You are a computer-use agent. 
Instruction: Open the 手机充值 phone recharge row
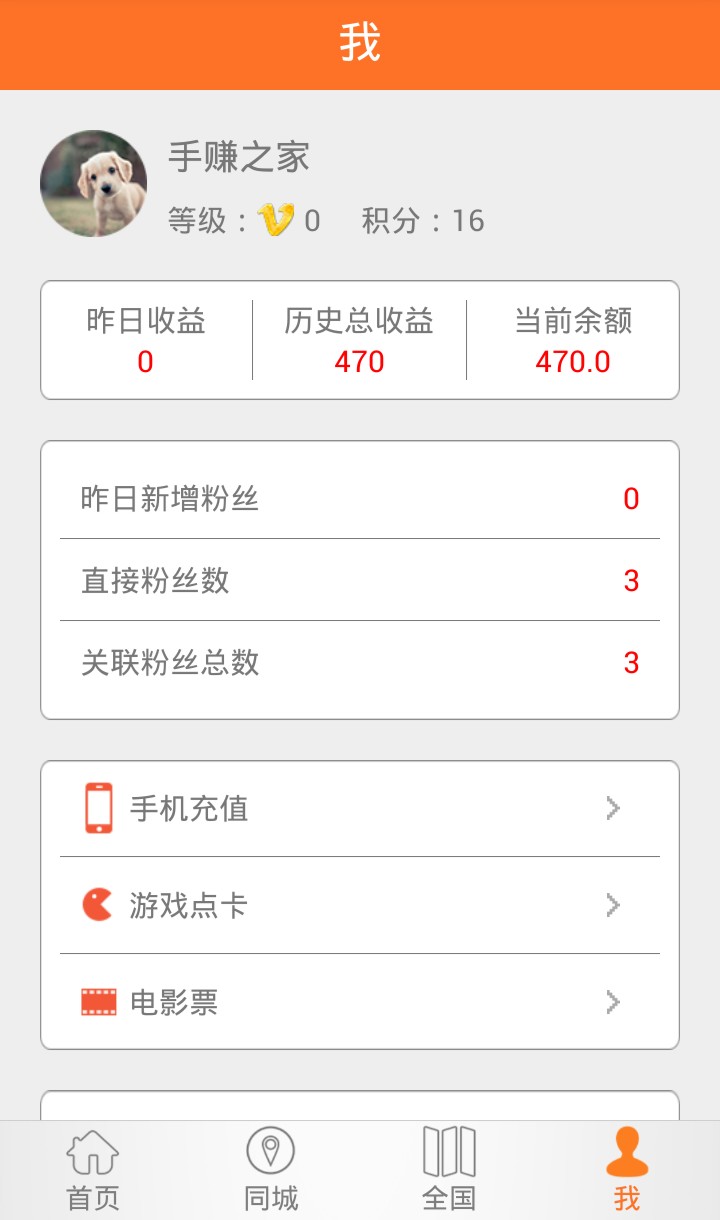(360, 808)
